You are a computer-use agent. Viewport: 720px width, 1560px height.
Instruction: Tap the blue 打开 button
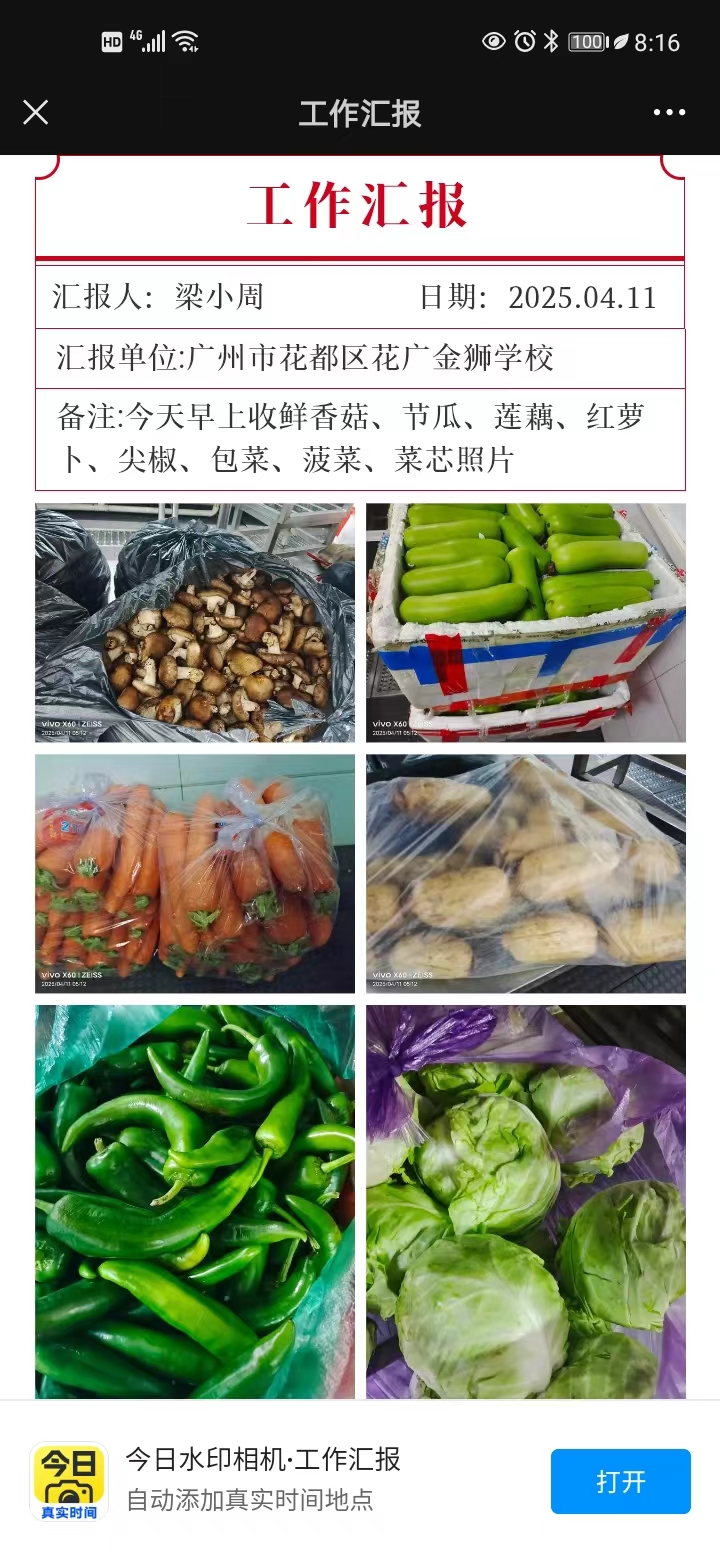pos(620,1481)
